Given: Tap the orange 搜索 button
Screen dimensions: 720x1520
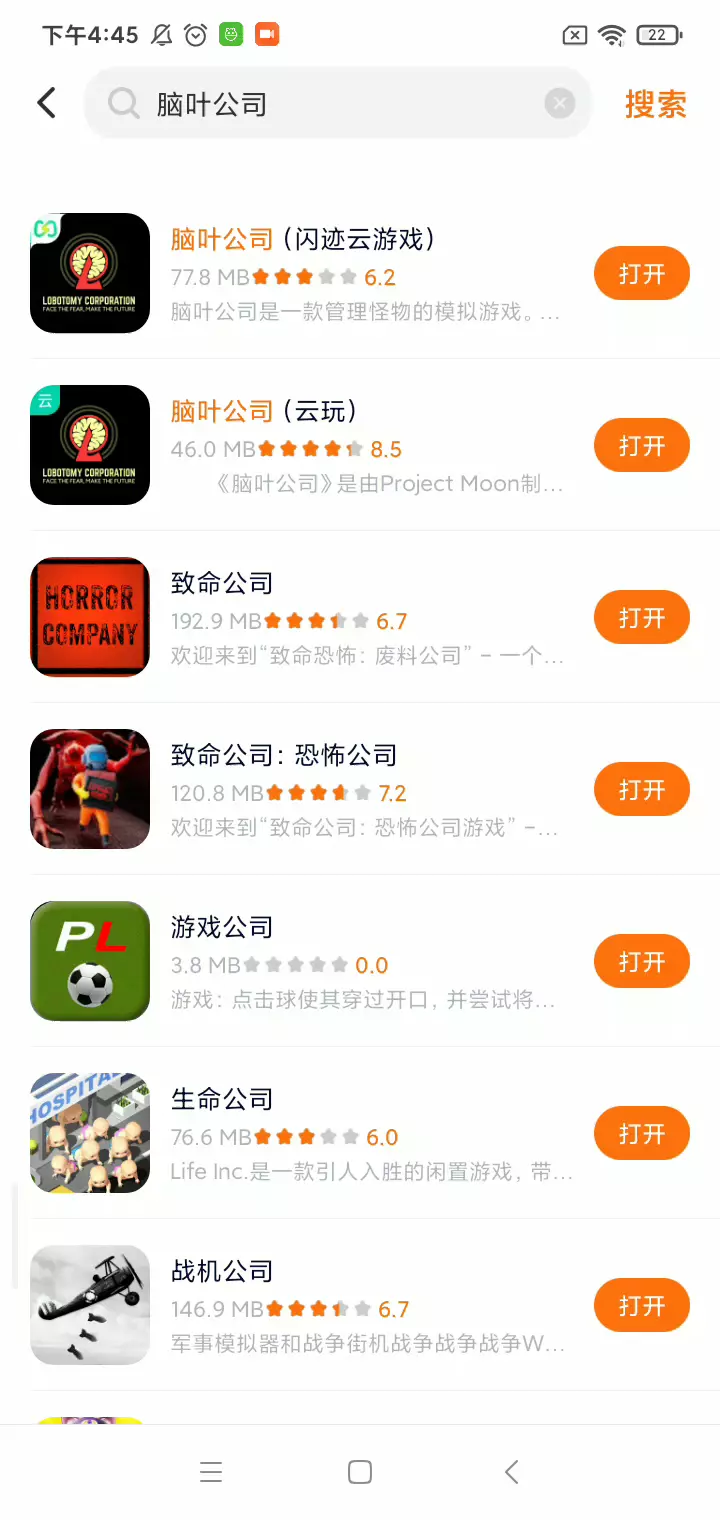Looking at the screenshot, I should coord(655,104).
